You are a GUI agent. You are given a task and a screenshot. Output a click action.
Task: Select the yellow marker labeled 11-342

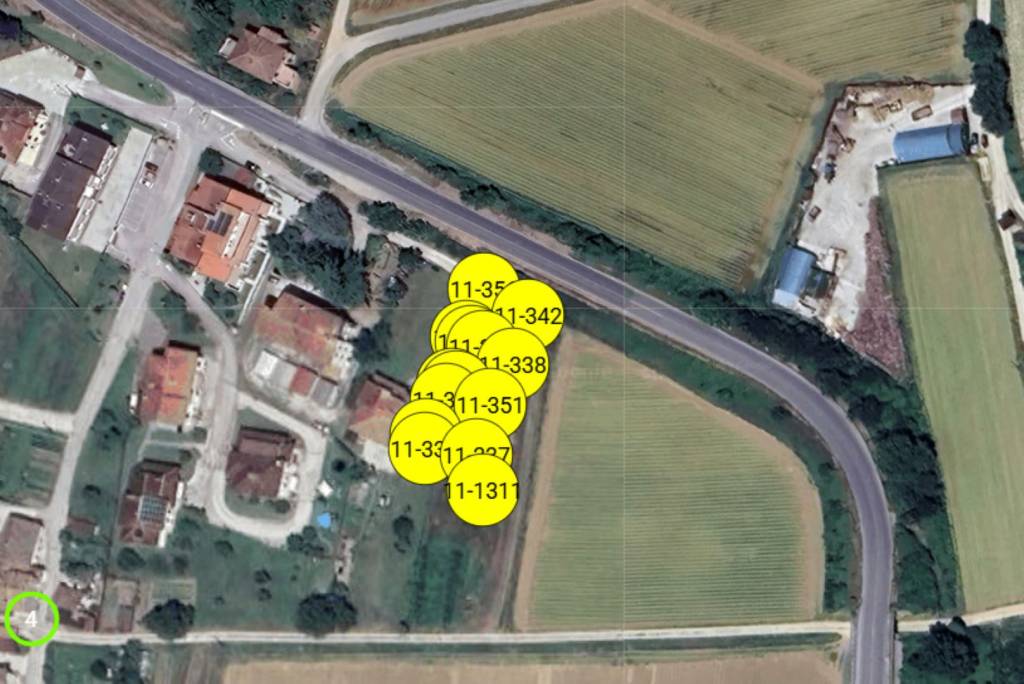pos(532,314)
